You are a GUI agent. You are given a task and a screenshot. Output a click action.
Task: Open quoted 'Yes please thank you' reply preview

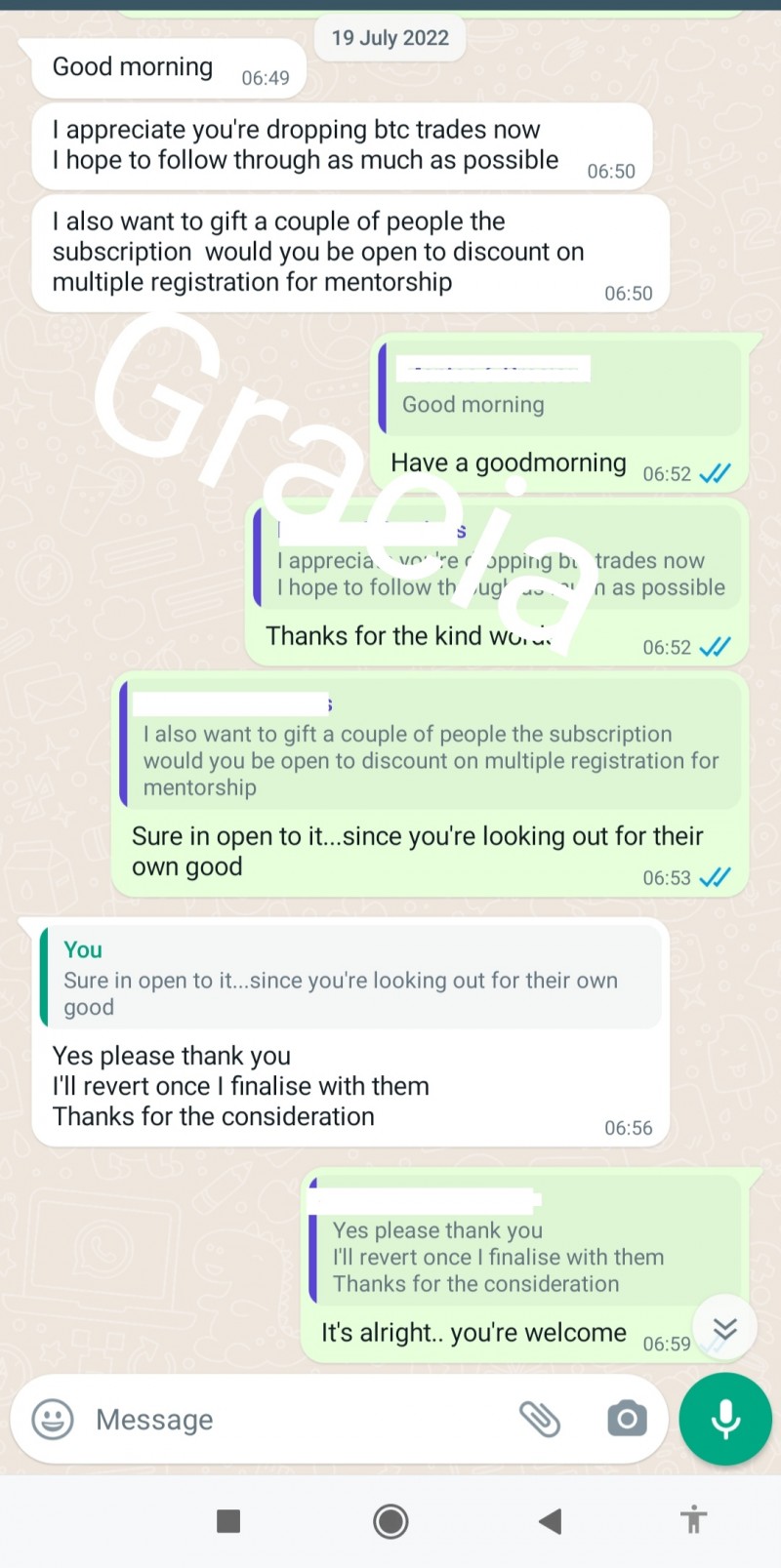(524, 1241)
